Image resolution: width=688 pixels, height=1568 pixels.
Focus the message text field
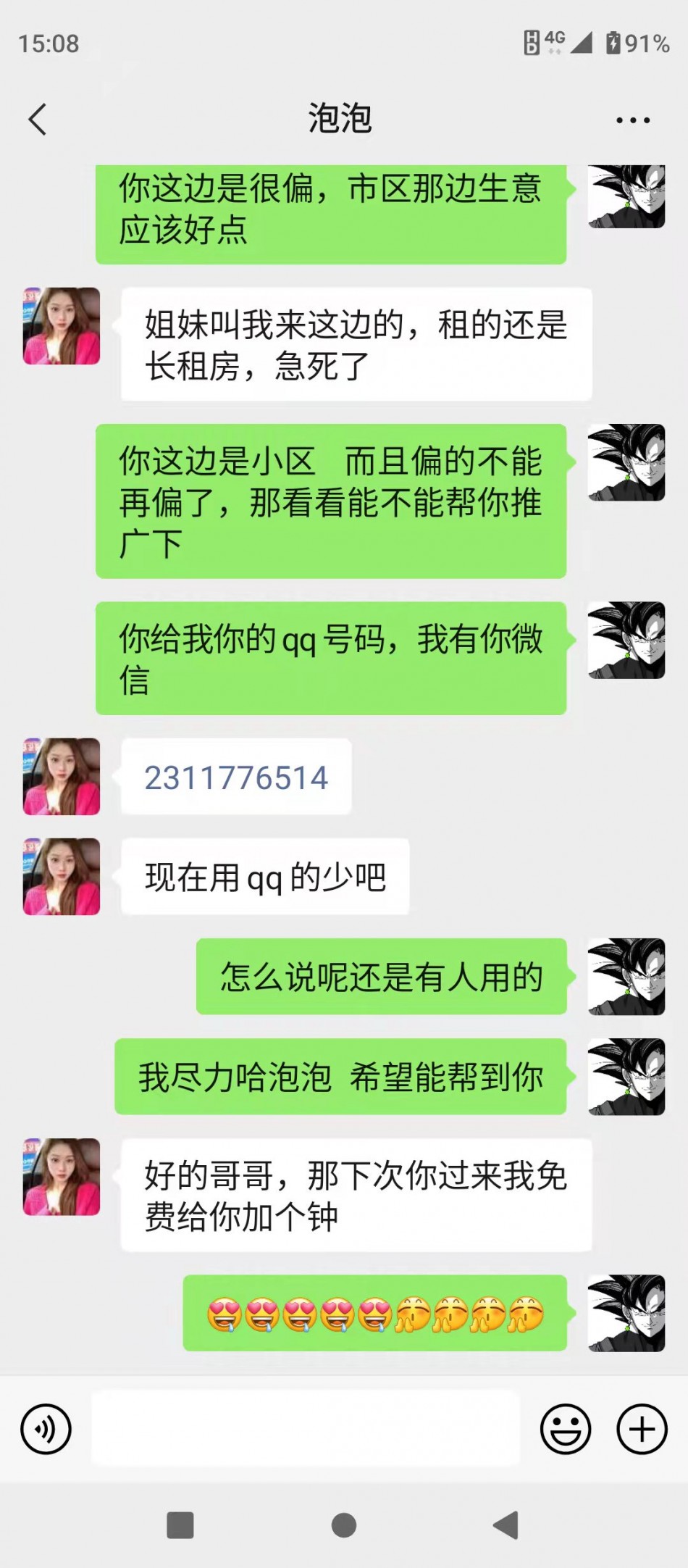305,1429
